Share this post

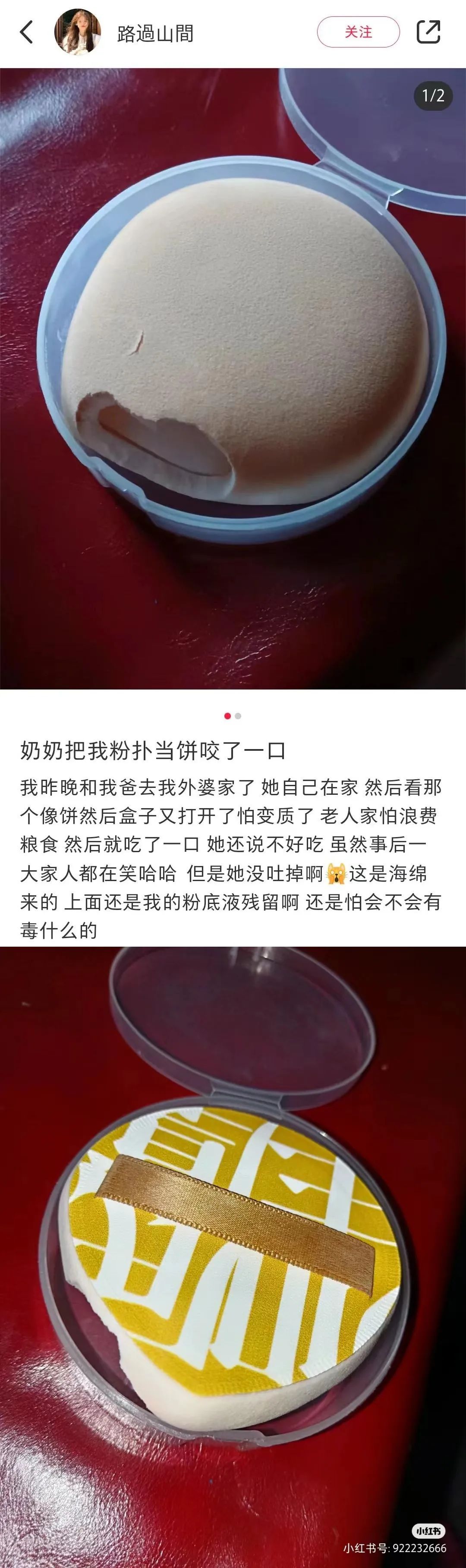pos(428,32)
